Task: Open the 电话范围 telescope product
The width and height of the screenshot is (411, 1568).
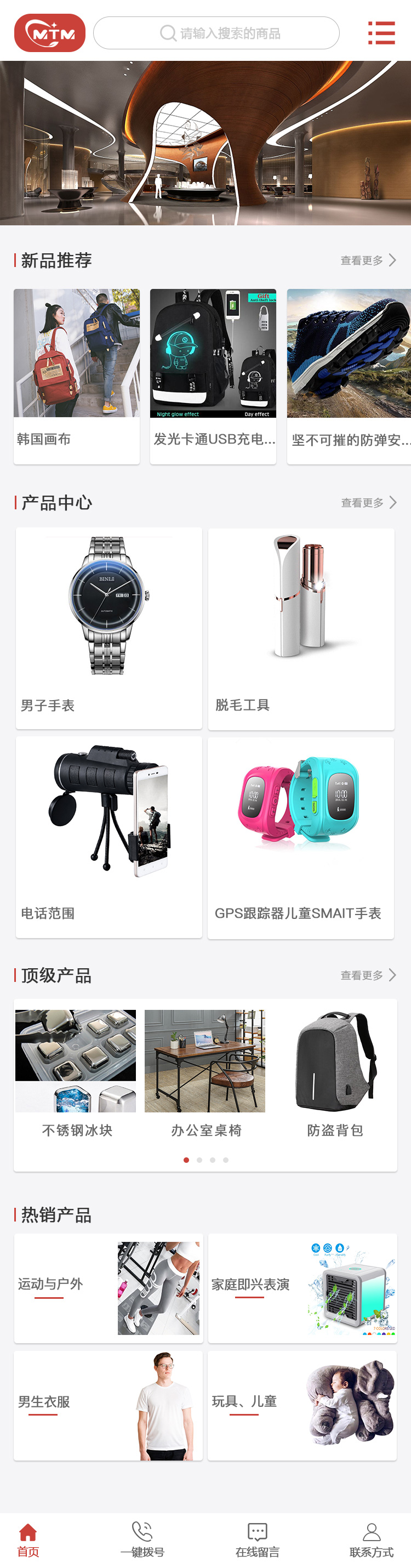Action: pyautogui.click(x=109, y=836)
